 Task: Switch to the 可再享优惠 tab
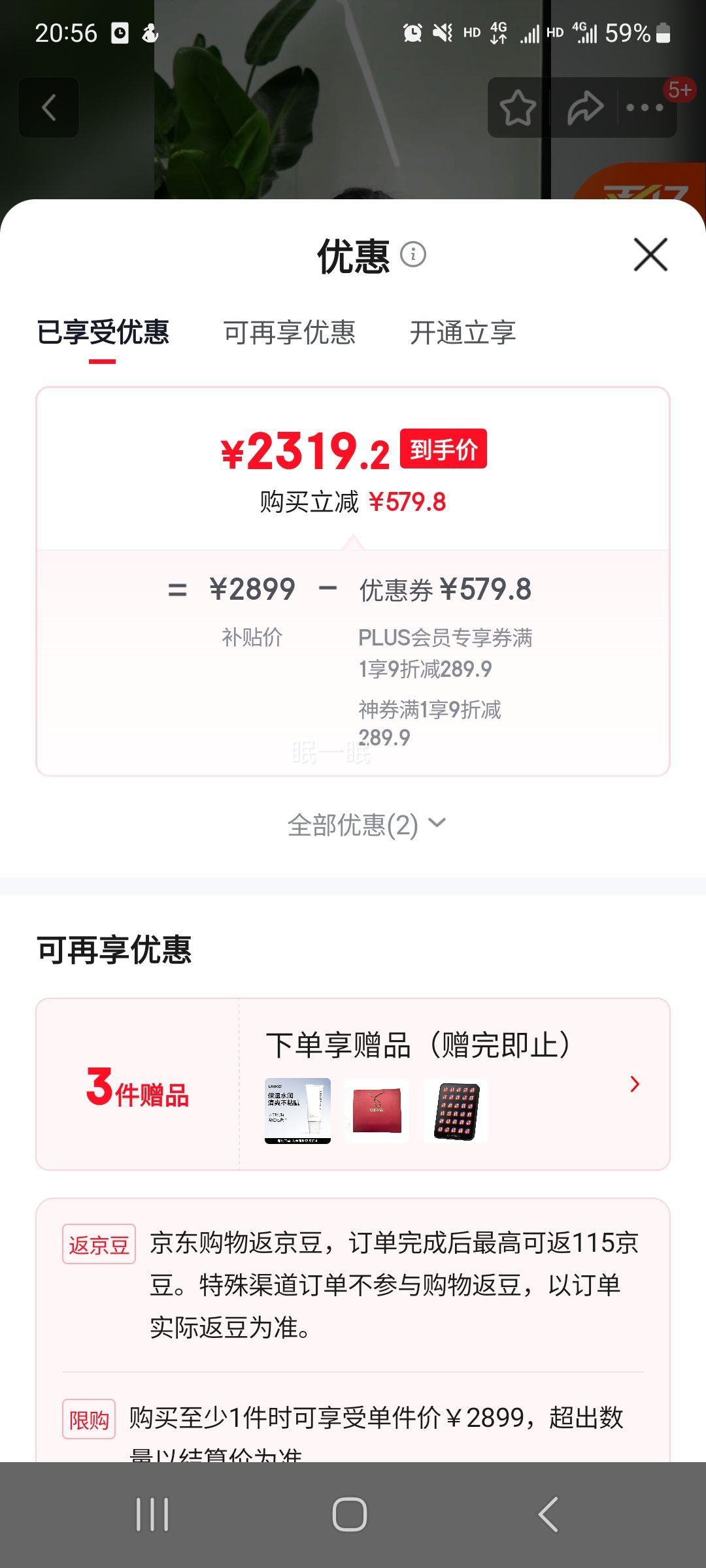coord(289,333)
